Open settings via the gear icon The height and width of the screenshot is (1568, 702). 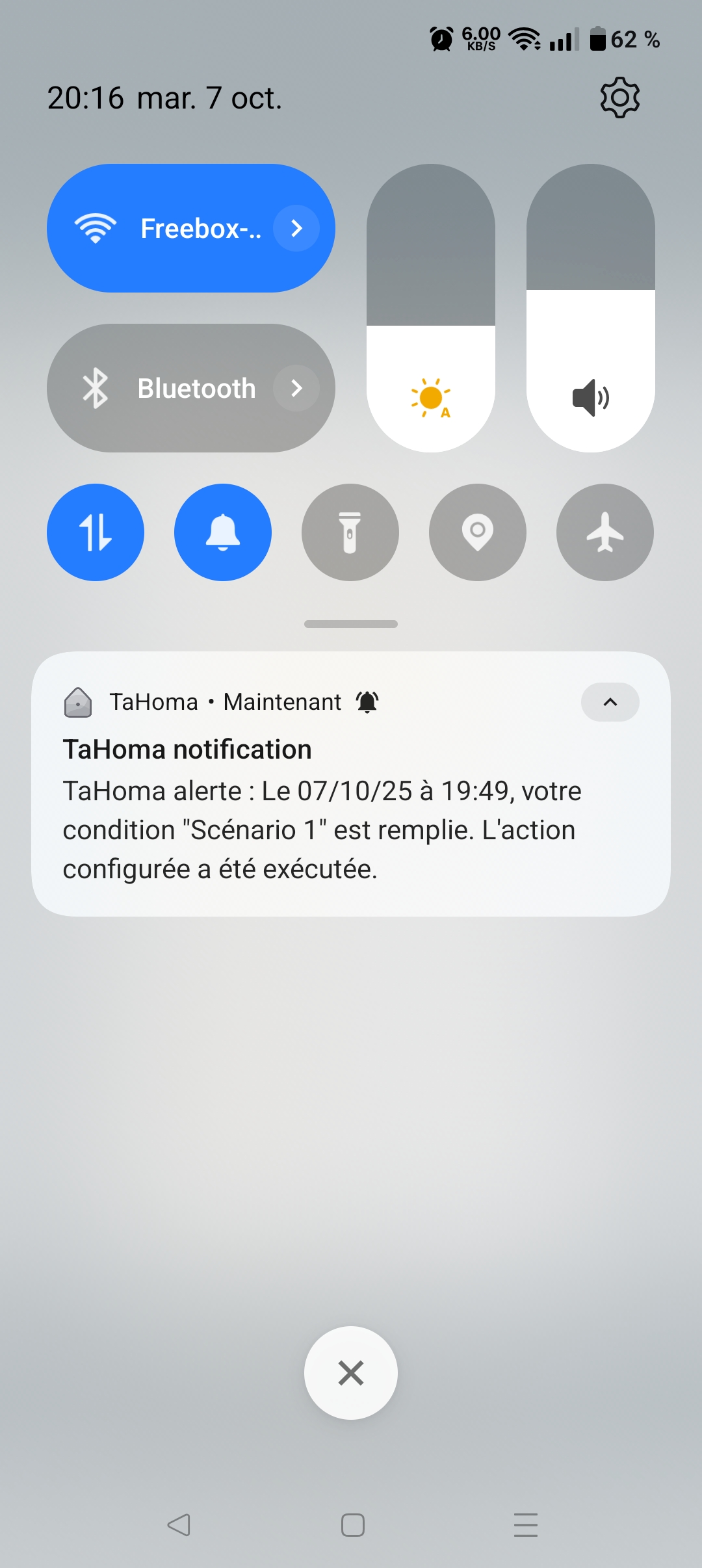[x=619, y=98]
